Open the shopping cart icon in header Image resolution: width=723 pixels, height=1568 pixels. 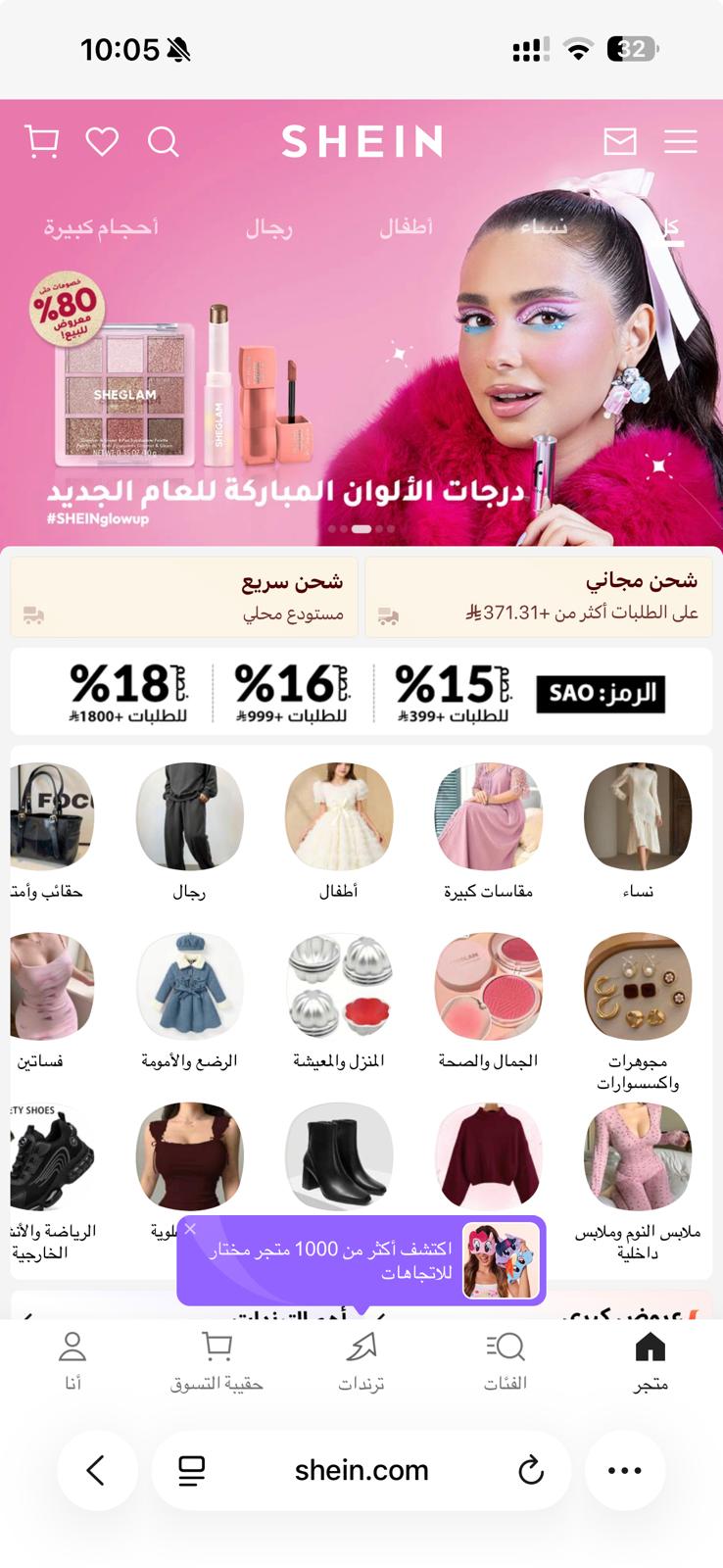(41, 142)
